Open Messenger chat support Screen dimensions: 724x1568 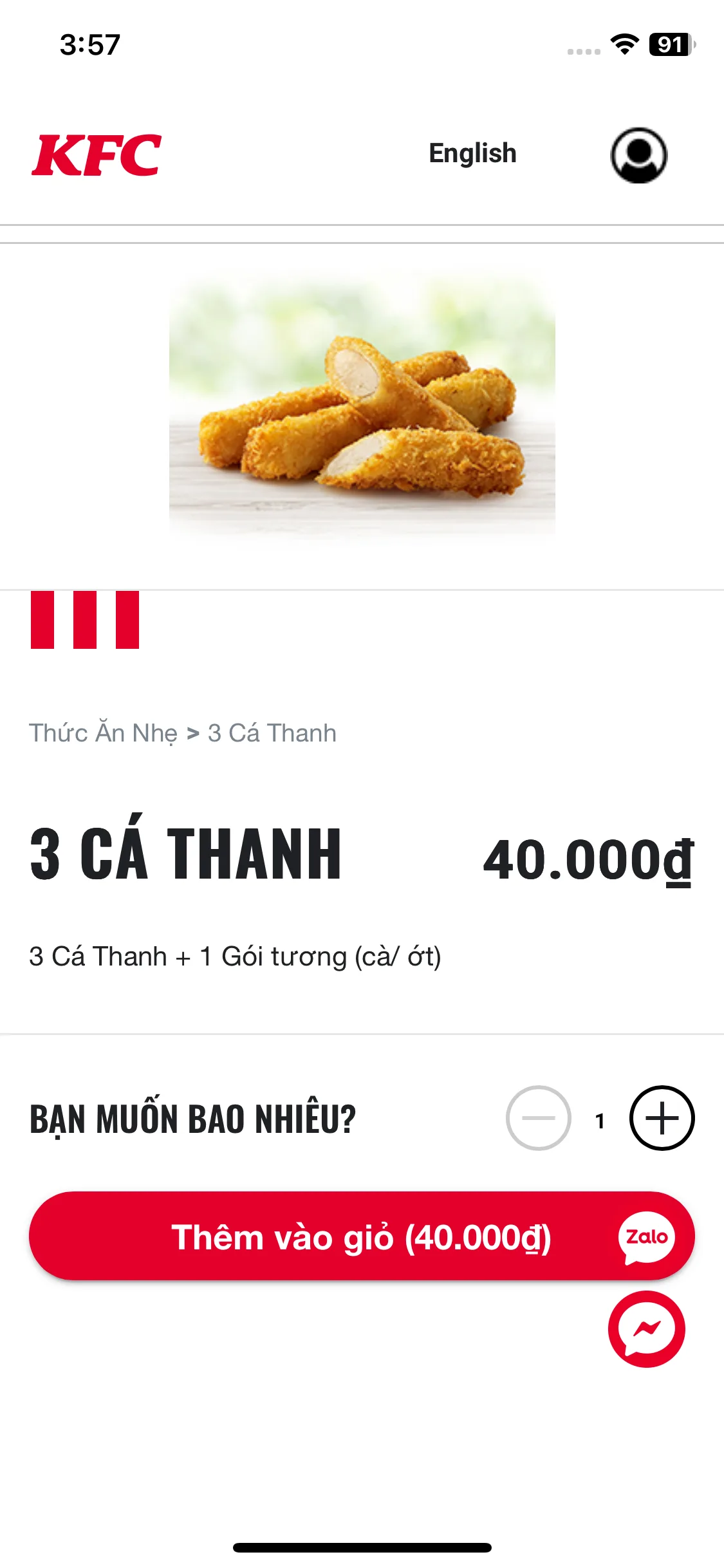(x=646, y=1329)
